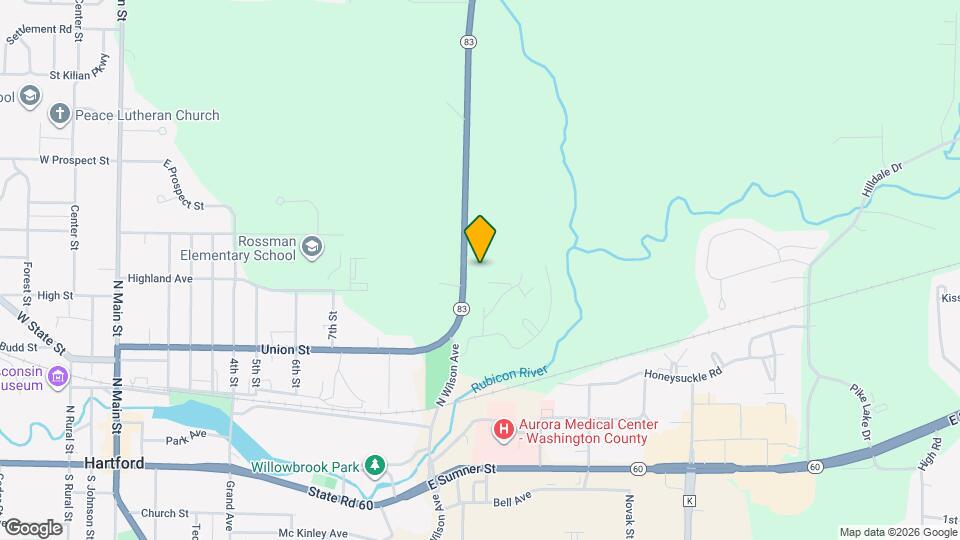Open the Peace Lutheran Church pin

click(x=59, y=114)
